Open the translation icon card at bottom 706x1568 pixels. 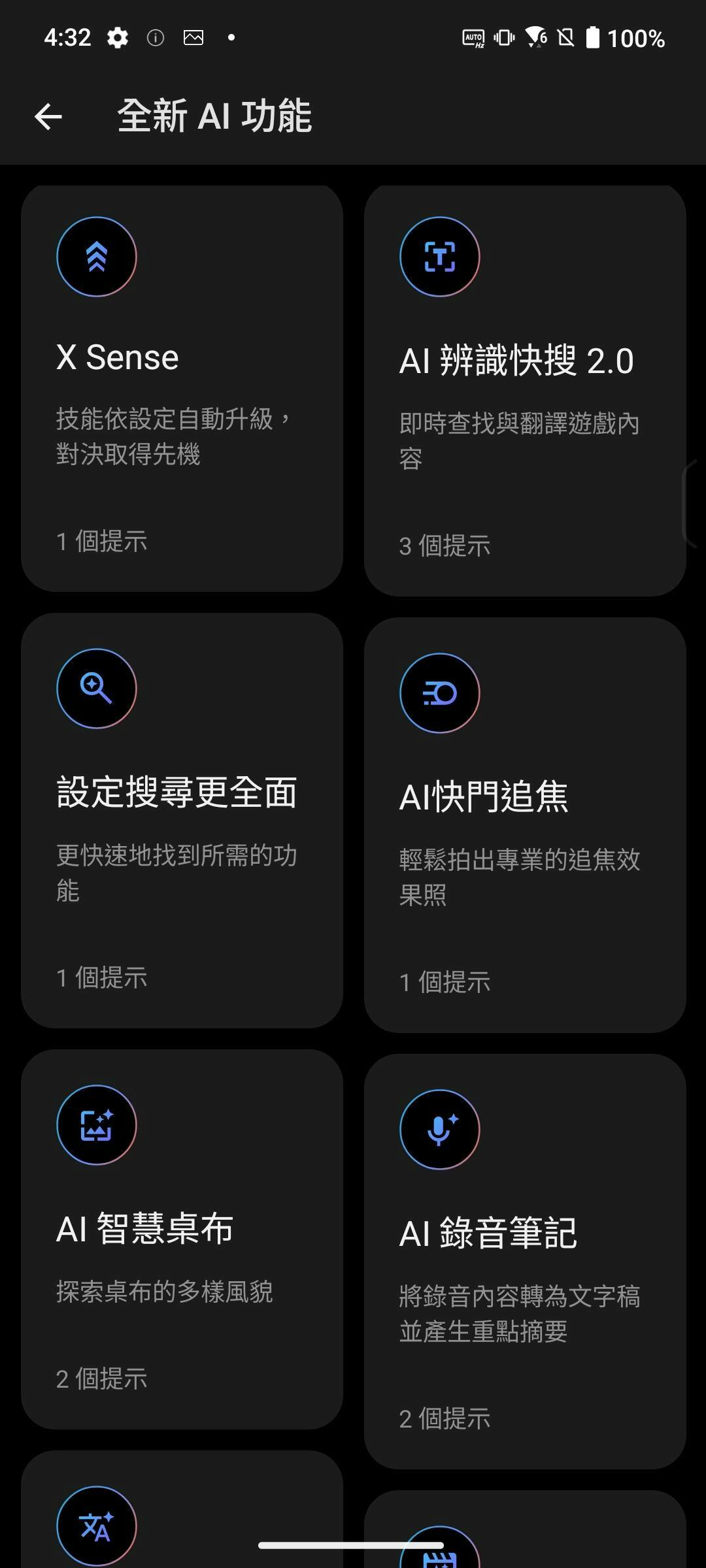[182, 1509]
